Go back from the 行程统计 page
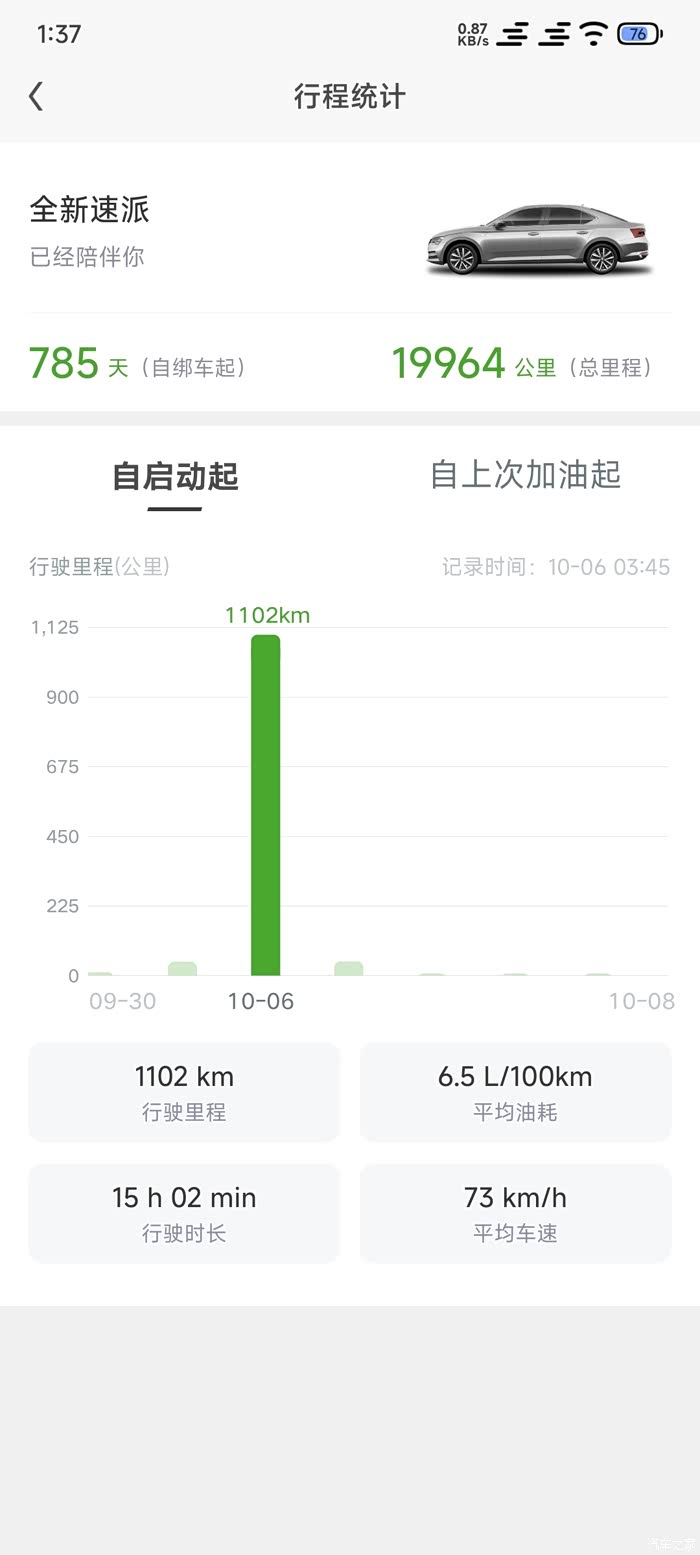The height and width of the screenshot is (1555, 700). pos(36,97)
